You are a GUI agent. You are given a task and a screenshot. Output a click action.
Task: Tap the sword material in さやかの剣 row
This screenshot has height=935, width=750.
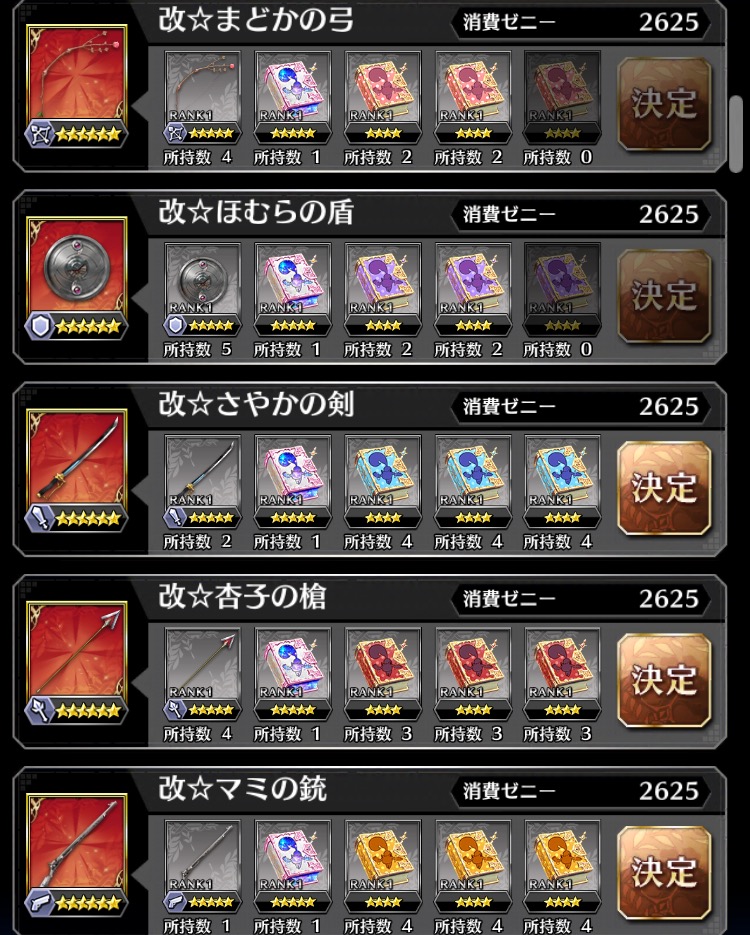click(202, 480)
